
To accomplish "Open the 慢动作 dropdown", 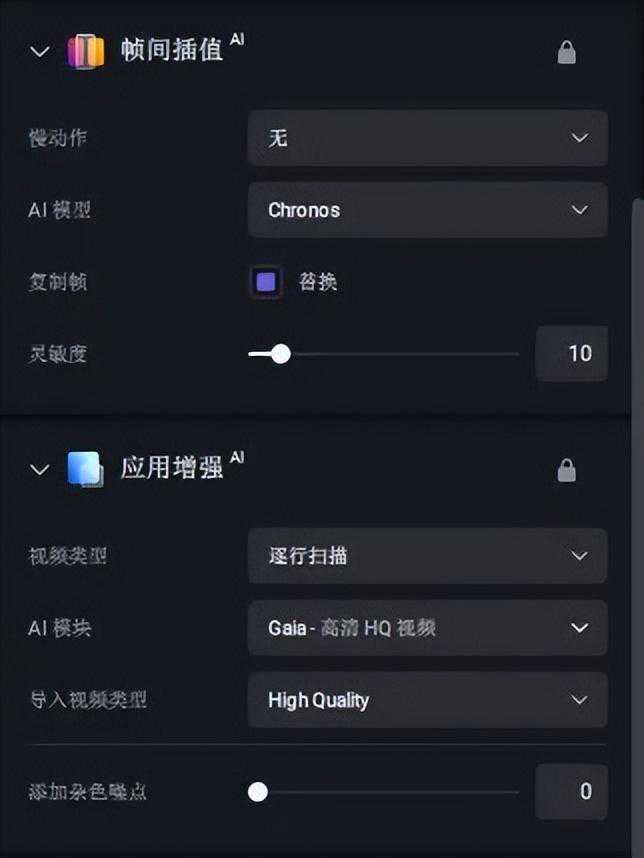I will (x=427, y=138).
